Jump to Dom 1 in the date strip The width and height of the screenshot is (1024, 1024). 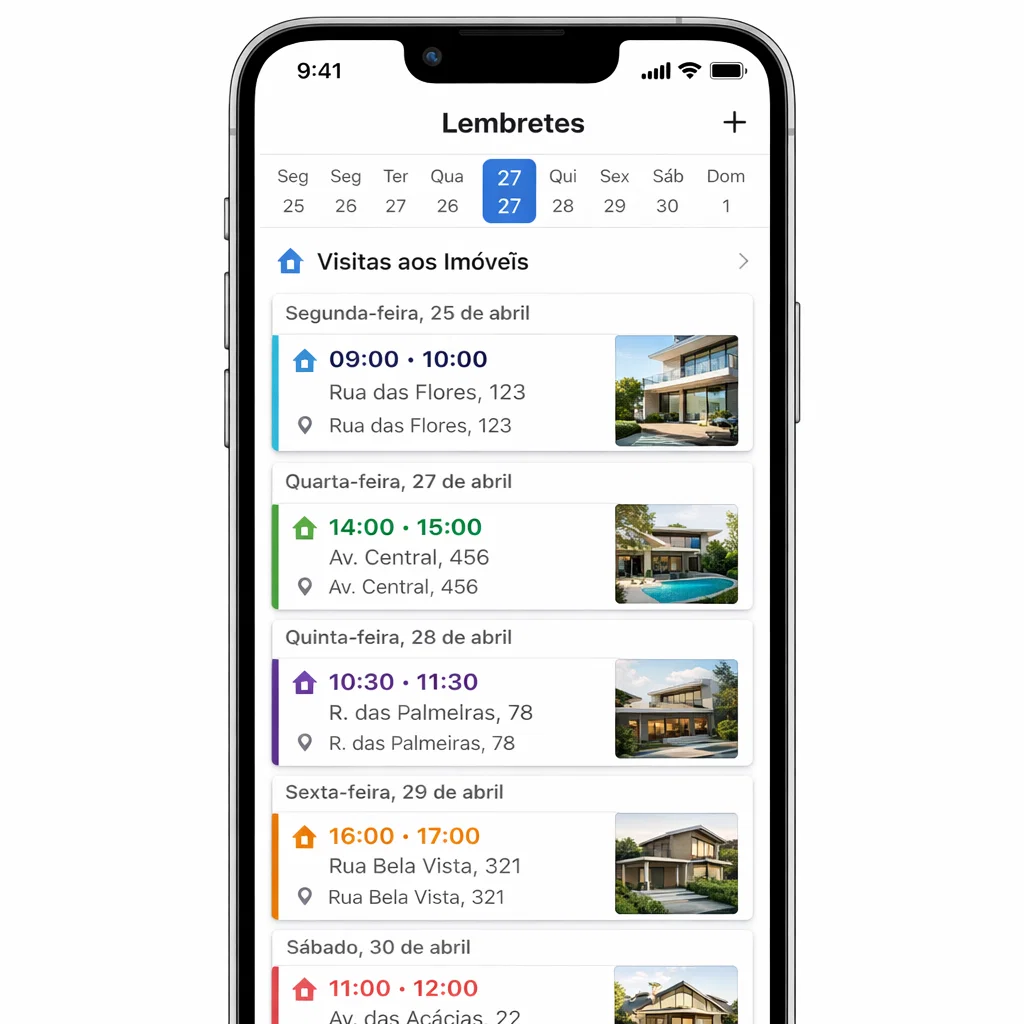pos(725,191)
